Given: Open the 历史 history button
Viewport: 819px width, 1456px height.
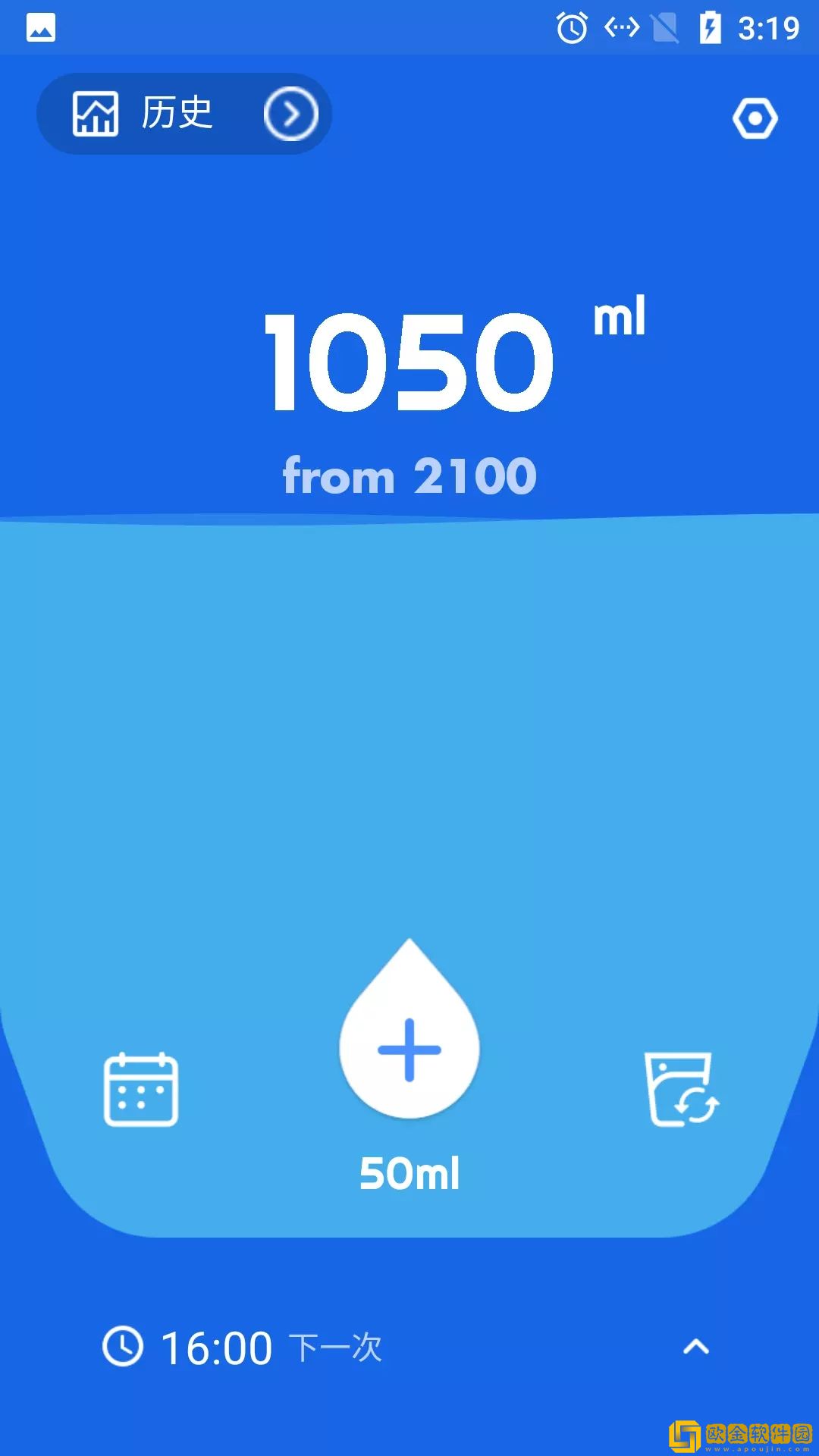Looking at the screenshot, I should pyautogui.click(x=184, y=114).
